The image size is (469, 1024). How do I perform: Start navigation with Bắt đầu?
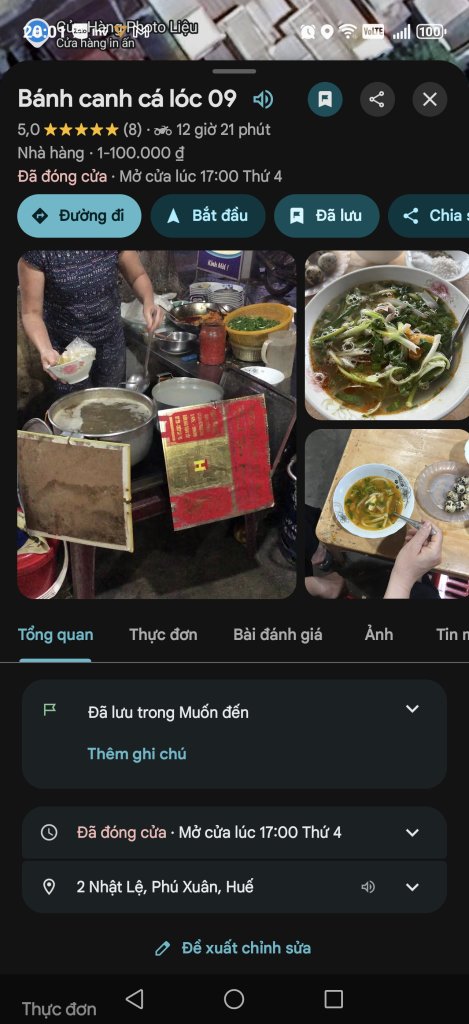tap(208, 216)
